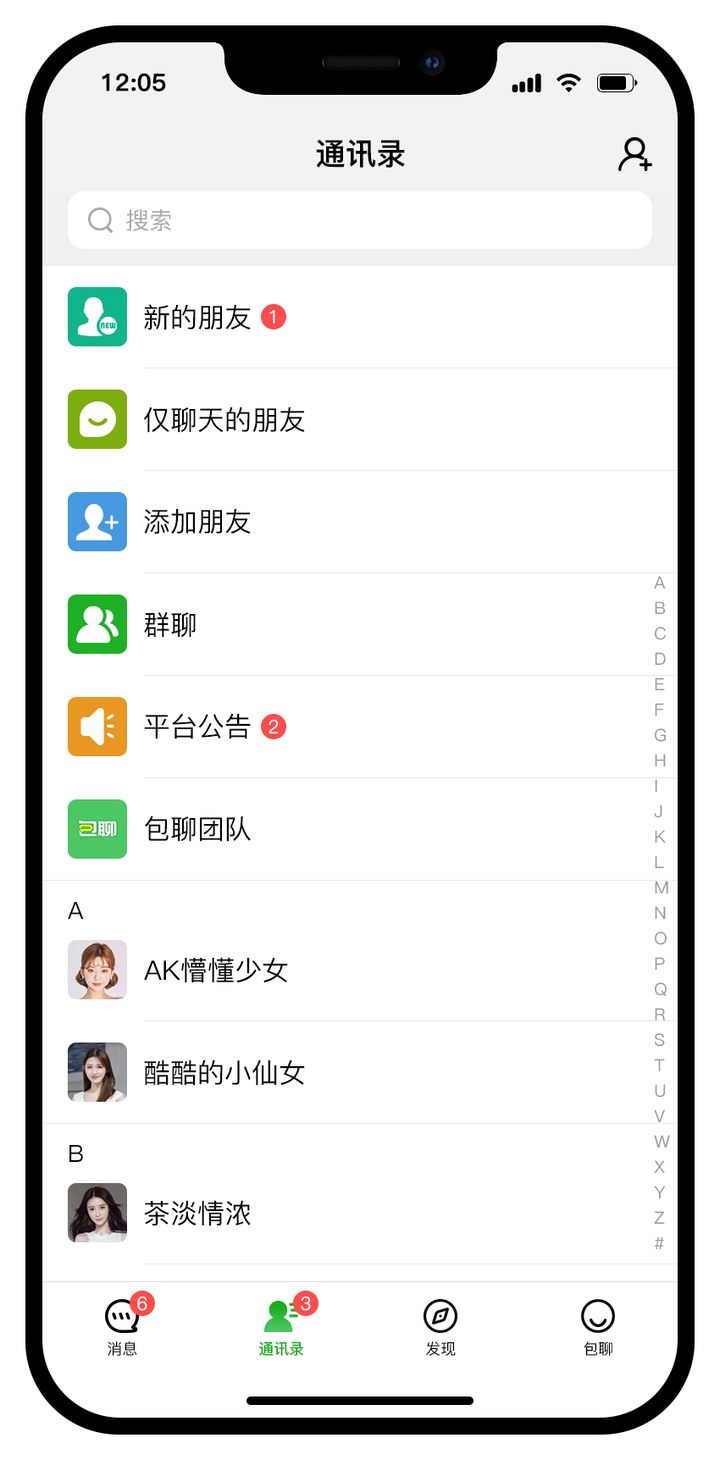Viewport: 720px width, 1460px height.
Task: Tap the add-contact icon at top right
Action: (634, 153)
